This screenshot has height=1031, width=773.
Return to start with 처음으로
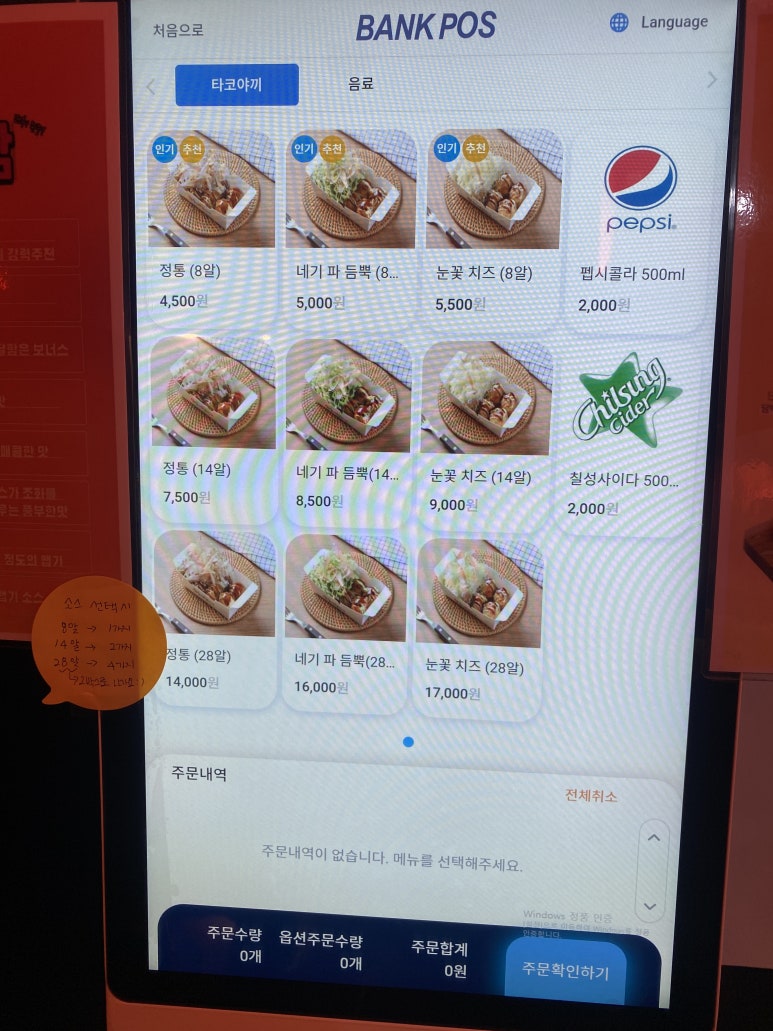[x=178, y=30]
